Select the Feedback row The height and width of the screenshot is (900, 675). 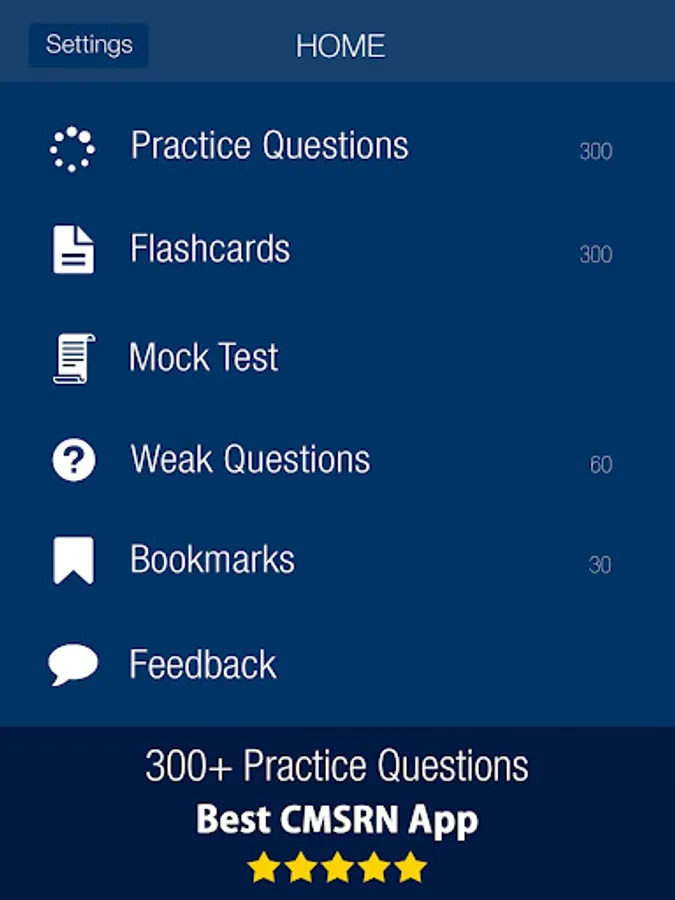click(202, 665)
